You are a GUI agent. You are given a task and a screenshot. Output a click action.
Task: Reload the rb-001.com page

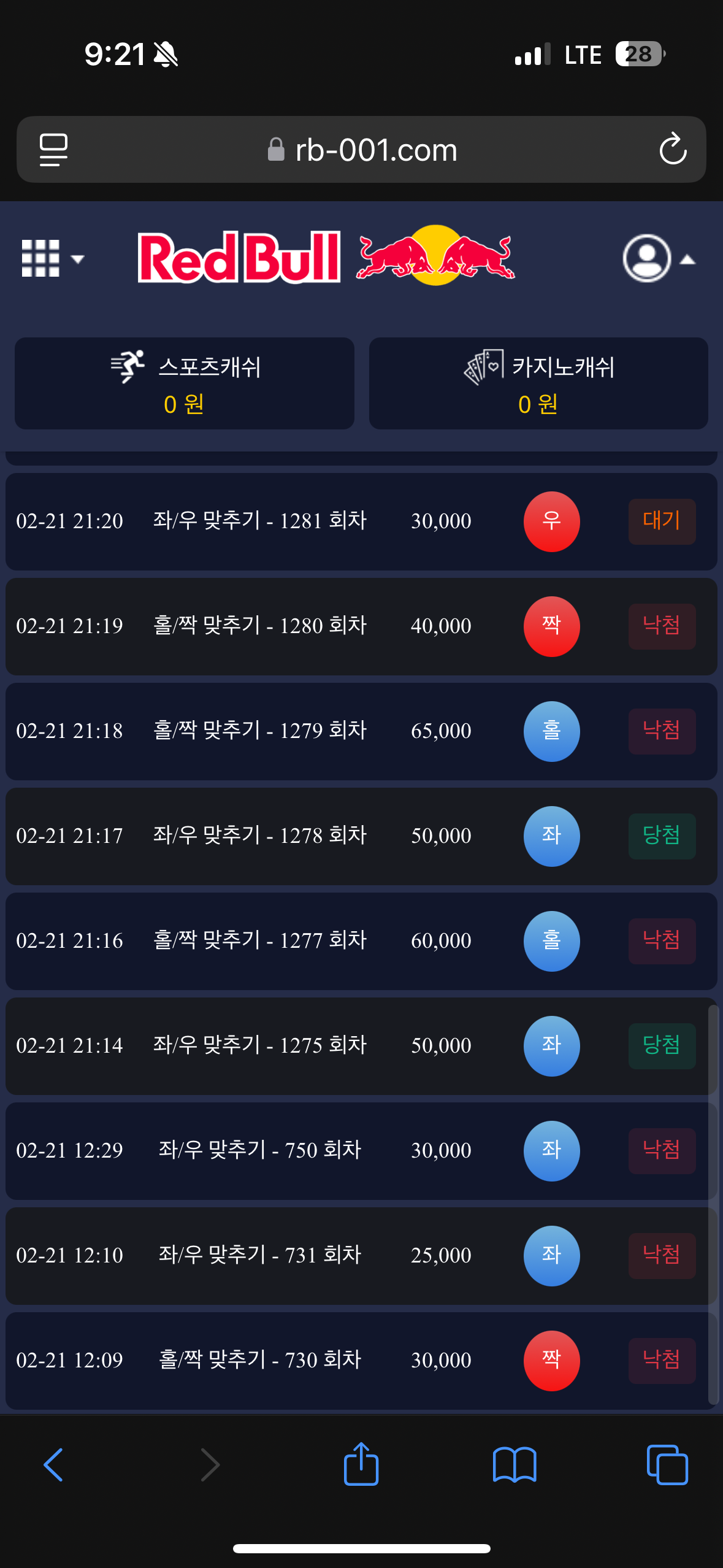click(672, 150)
